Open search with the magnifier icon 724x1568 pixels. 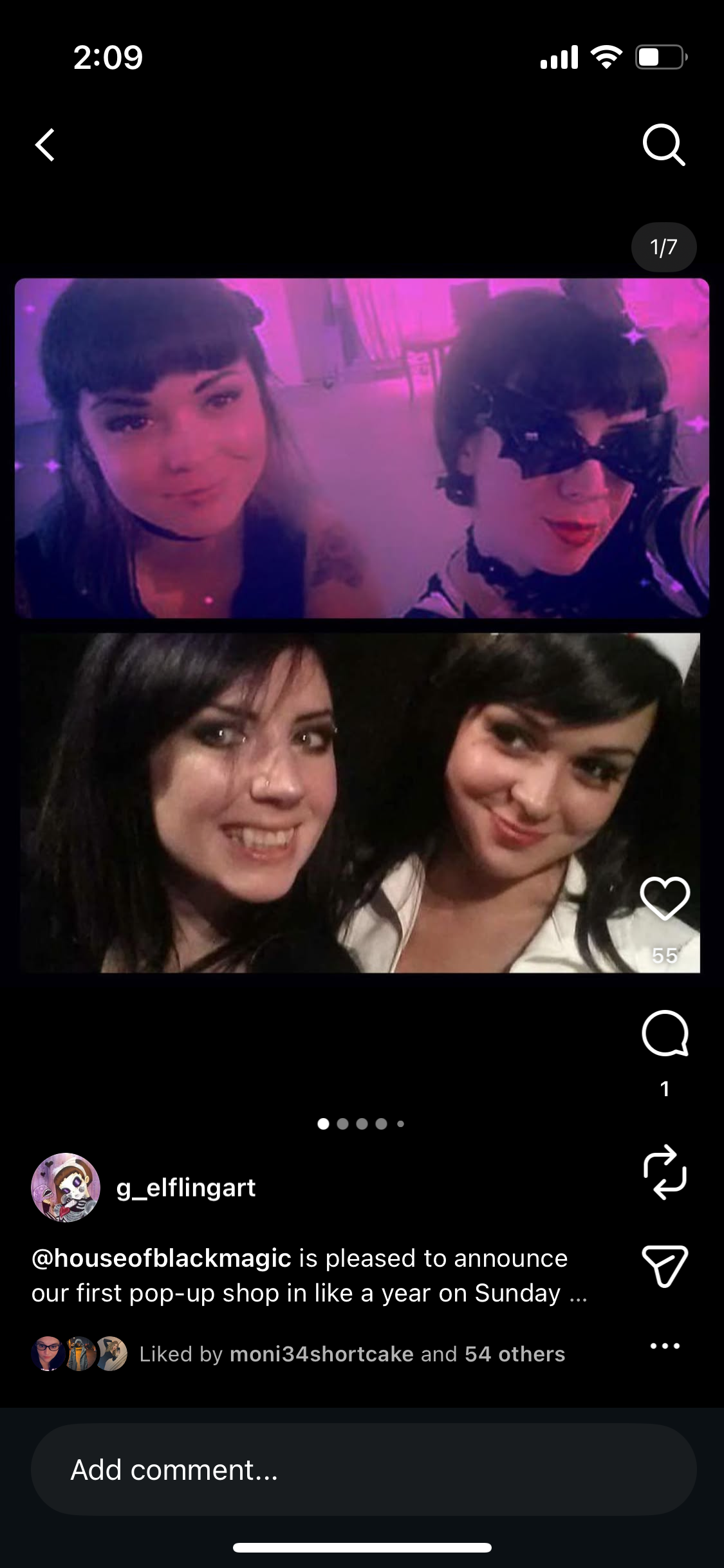[x=664, y=145]
